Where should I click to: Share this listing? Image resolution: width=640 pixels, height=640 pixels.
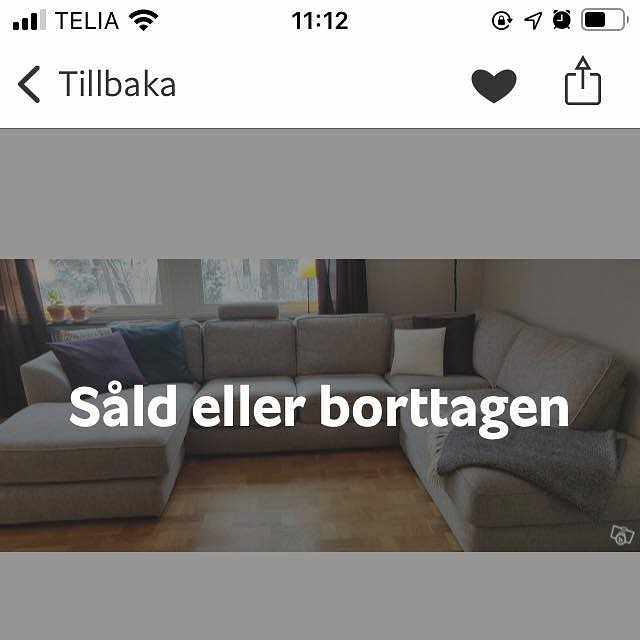pos(583,83)
